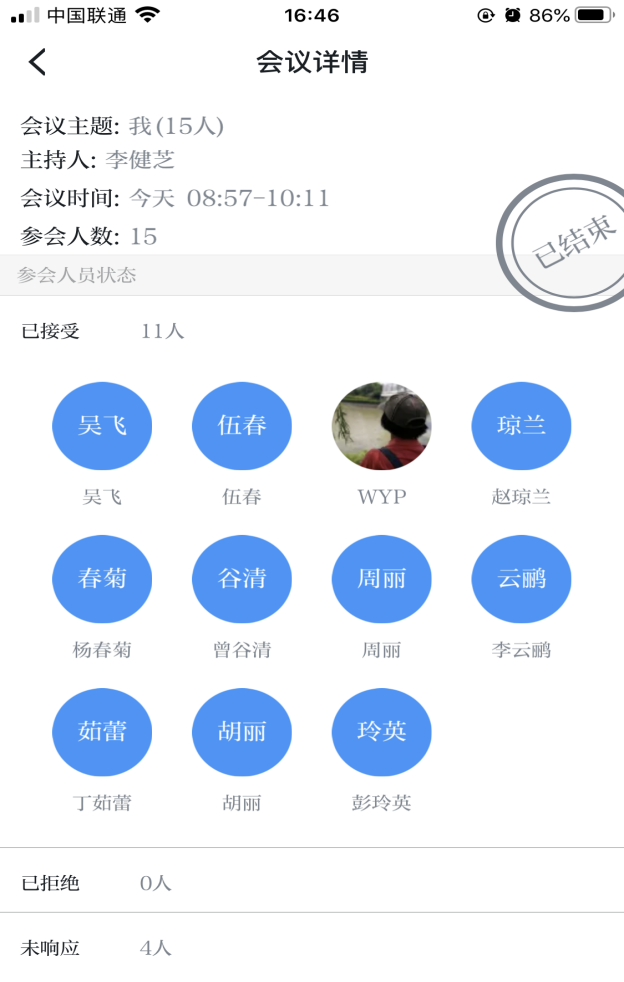Image resolution: width=624 pixels, height=982 pixels.
Task: Tap the 曾谷清 avatar
Action: [x=242, y=579]
